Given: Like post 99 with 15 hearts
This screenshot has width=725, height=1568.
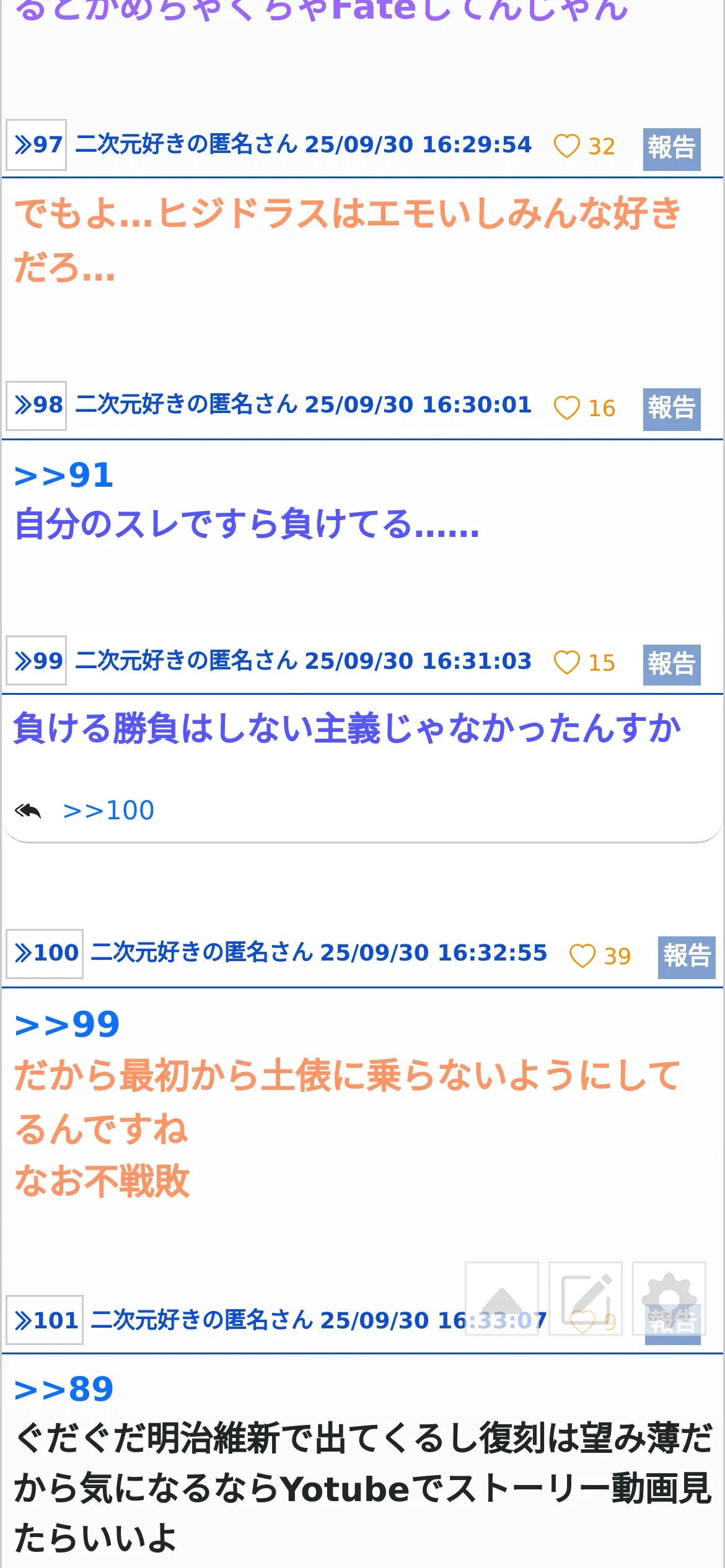Looking at the screenshot, I should [566, 663].
